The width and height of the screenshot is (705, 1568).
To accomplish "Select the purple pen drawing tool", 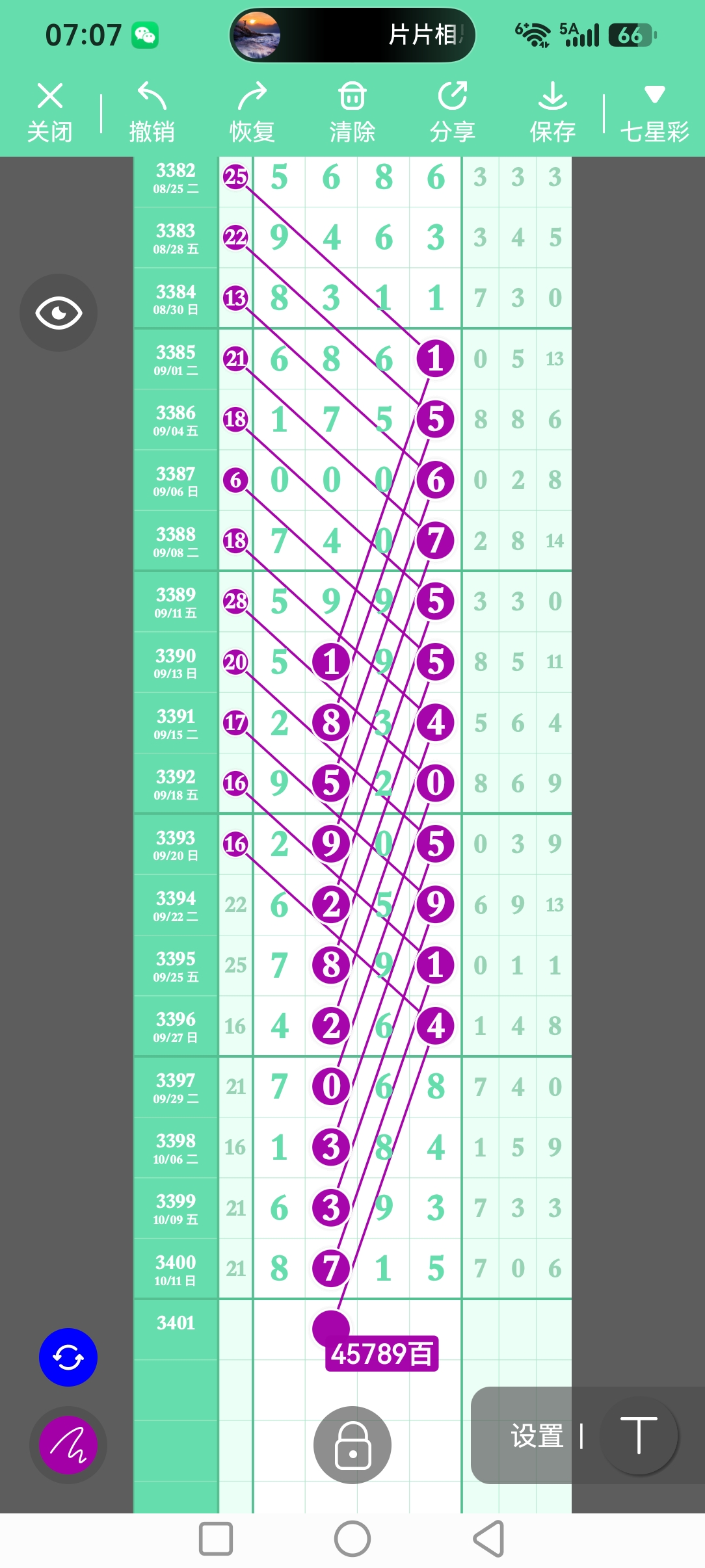I will [68, 1444].
